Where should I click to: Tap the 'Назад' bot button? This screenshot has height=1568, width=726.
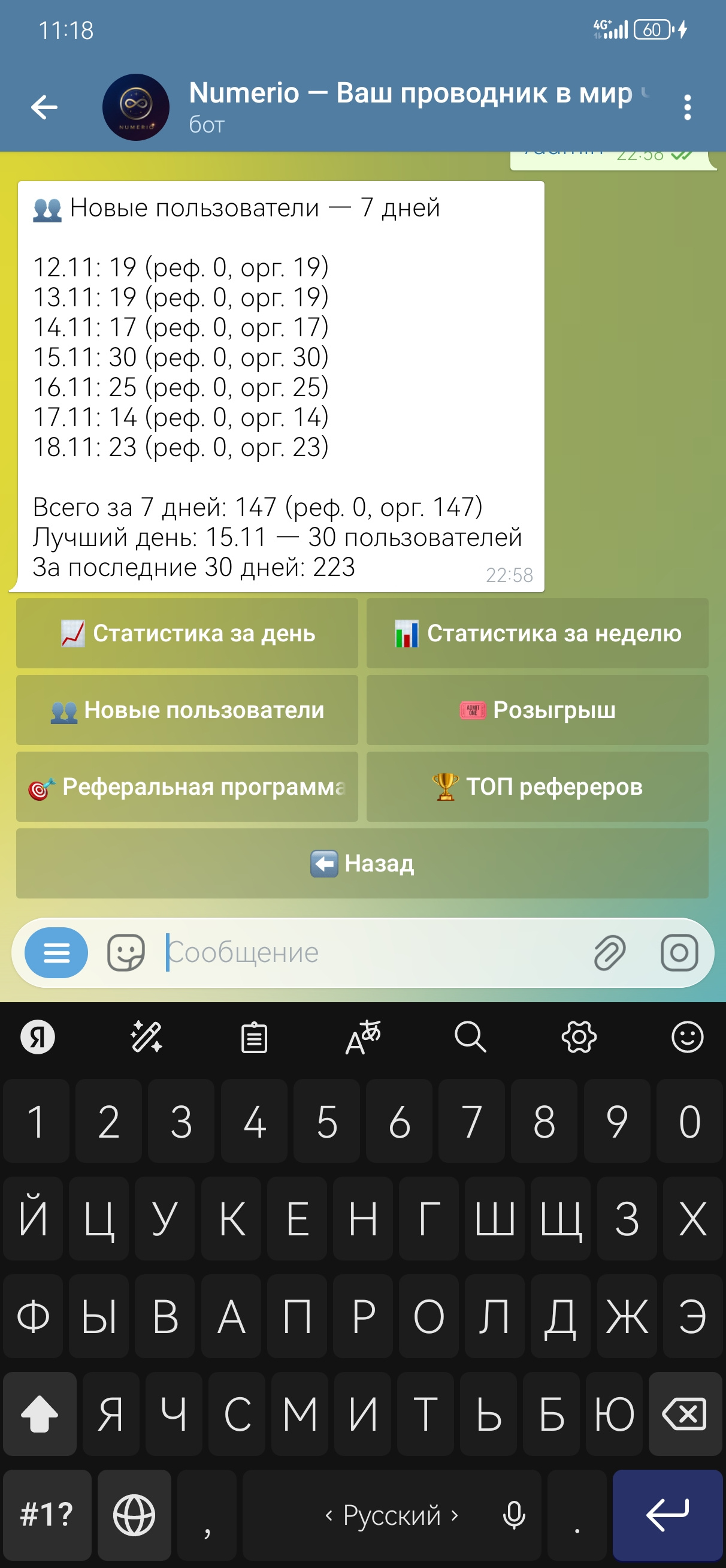[362, 863]
